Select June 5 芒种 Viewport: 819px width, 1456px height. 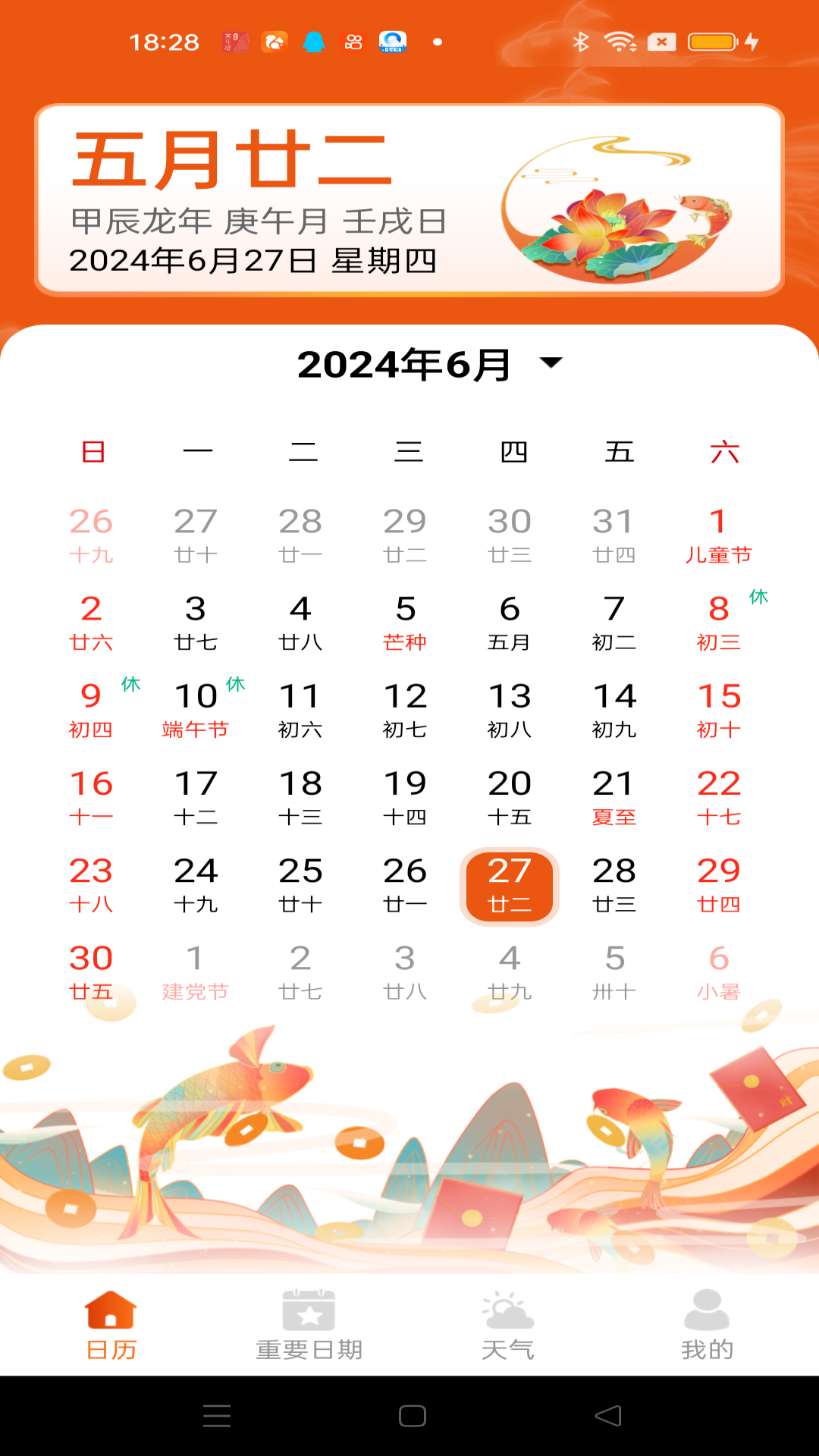(x=405, y=623)
